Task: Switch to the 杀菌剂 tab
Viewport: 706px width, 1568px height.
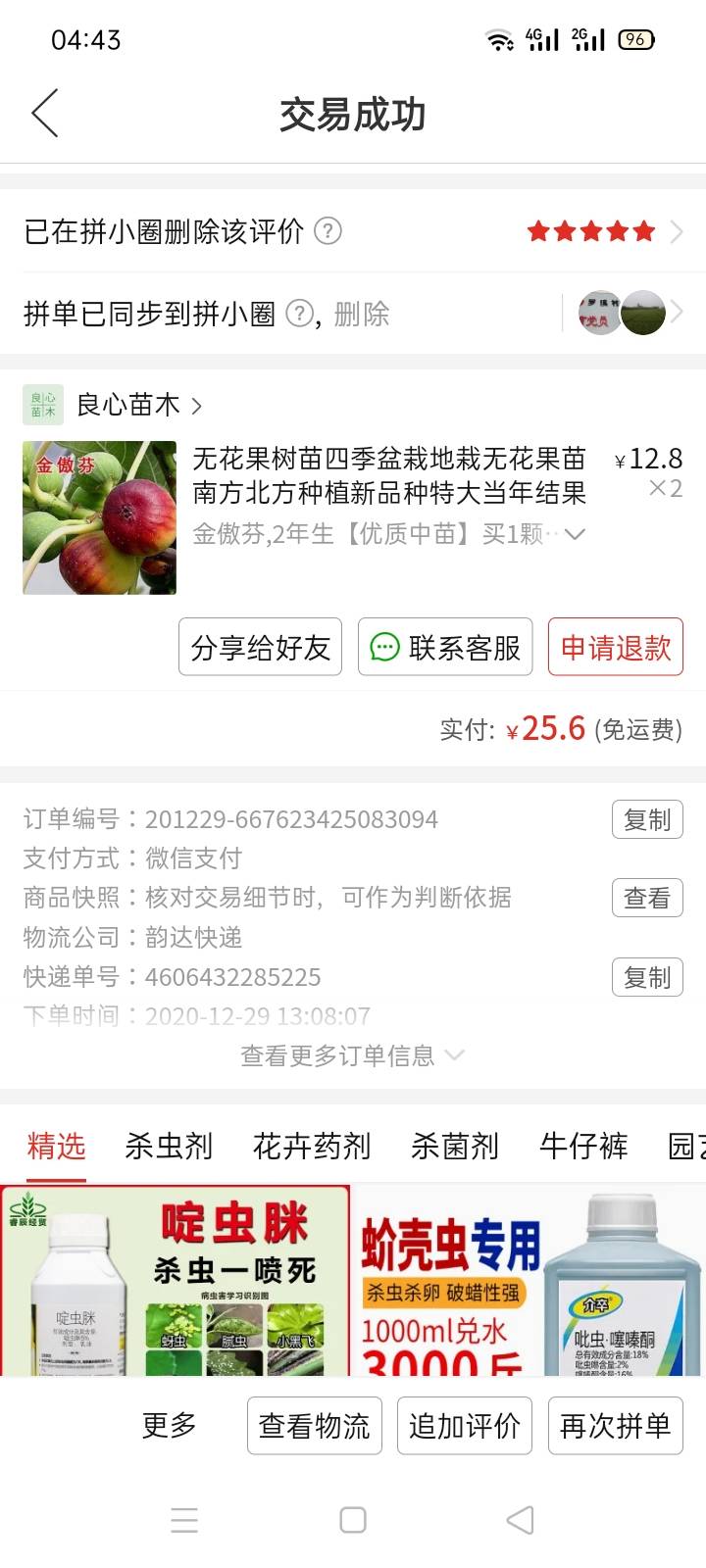Action: pos(455,1146)
